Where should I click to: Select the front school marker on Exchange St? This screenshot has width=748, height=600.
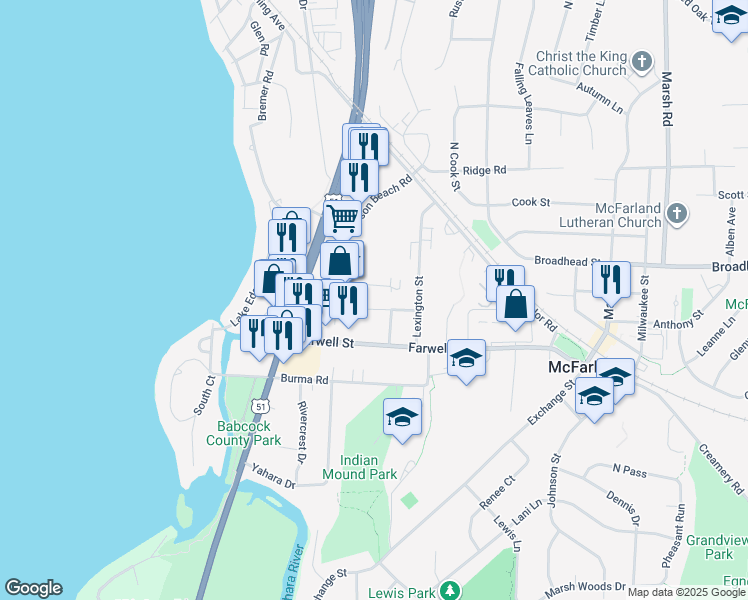pyautogui.click(x=594, y=397)
